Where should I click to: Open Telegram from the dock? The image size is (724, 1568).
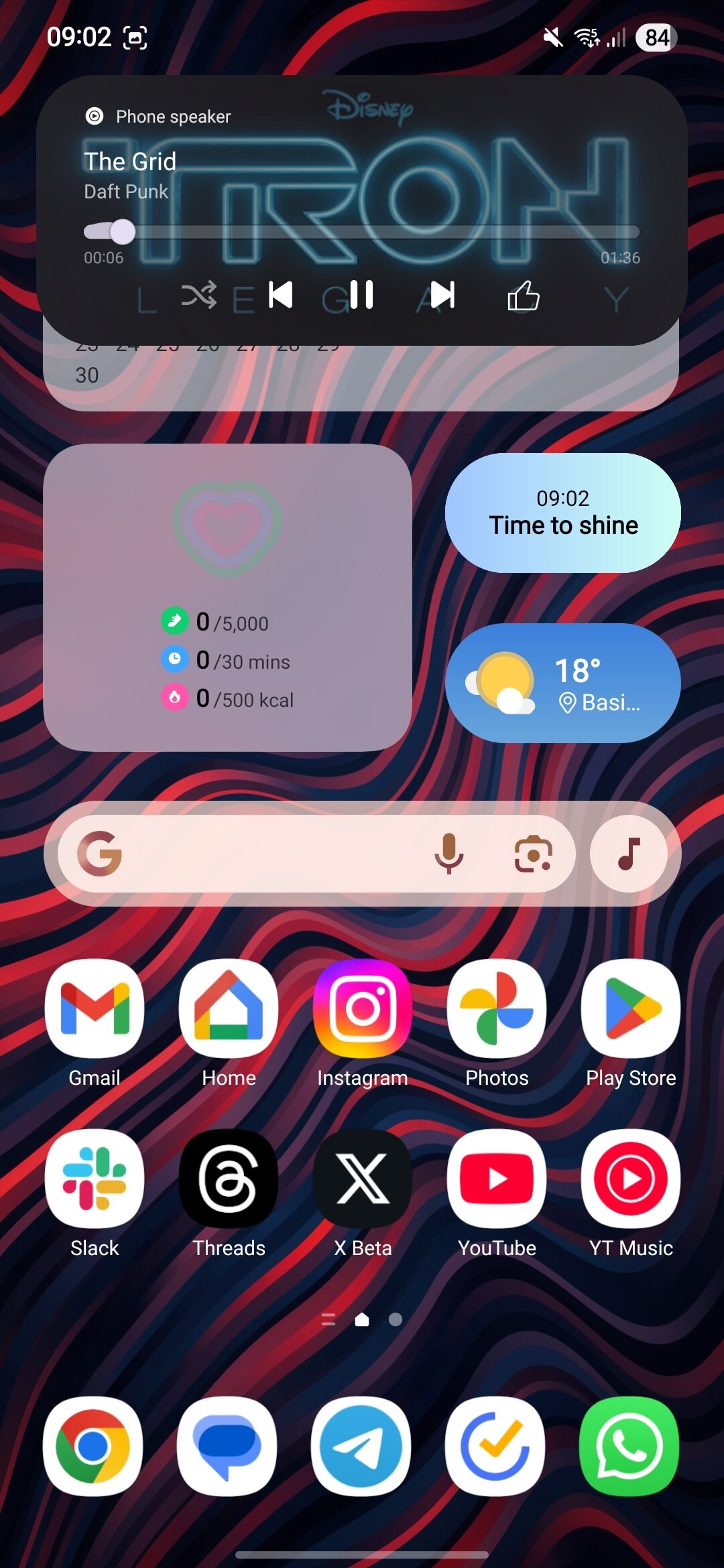coord(361,1446)
